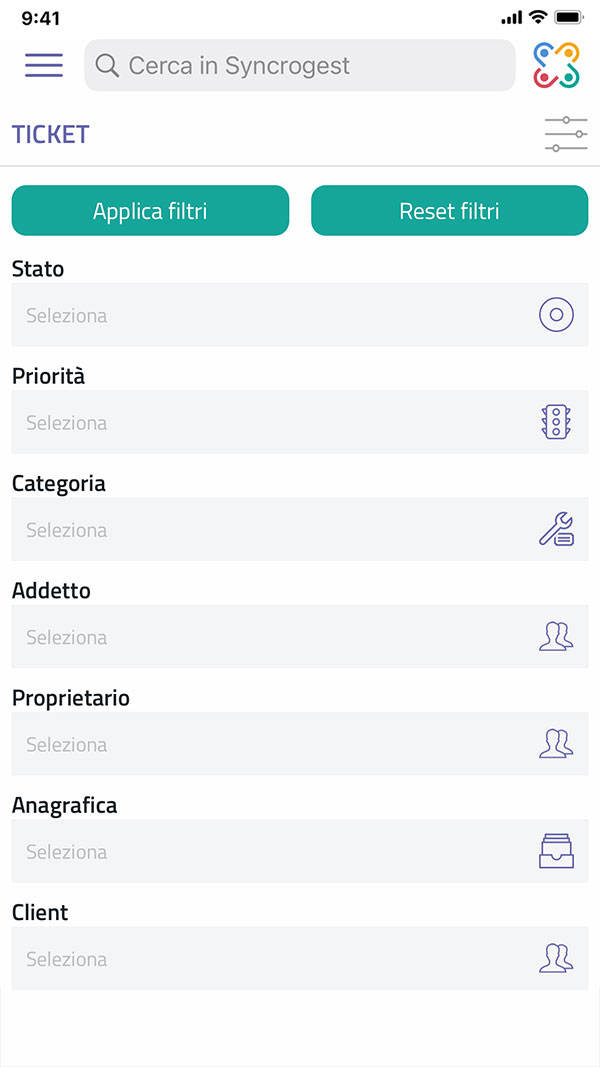Tap the Cerca in Syncrogest search field
600x1067 pixels.
coord(300,65)
